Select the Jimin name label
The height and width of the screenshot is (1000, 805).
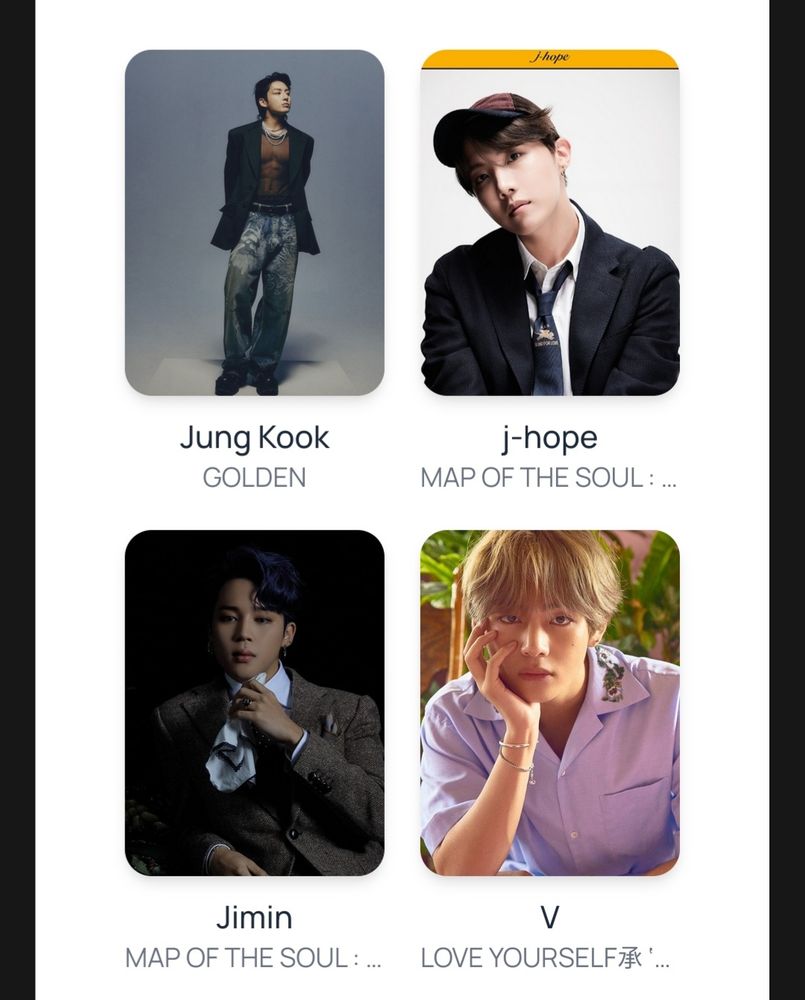click(x=255, y=918)
